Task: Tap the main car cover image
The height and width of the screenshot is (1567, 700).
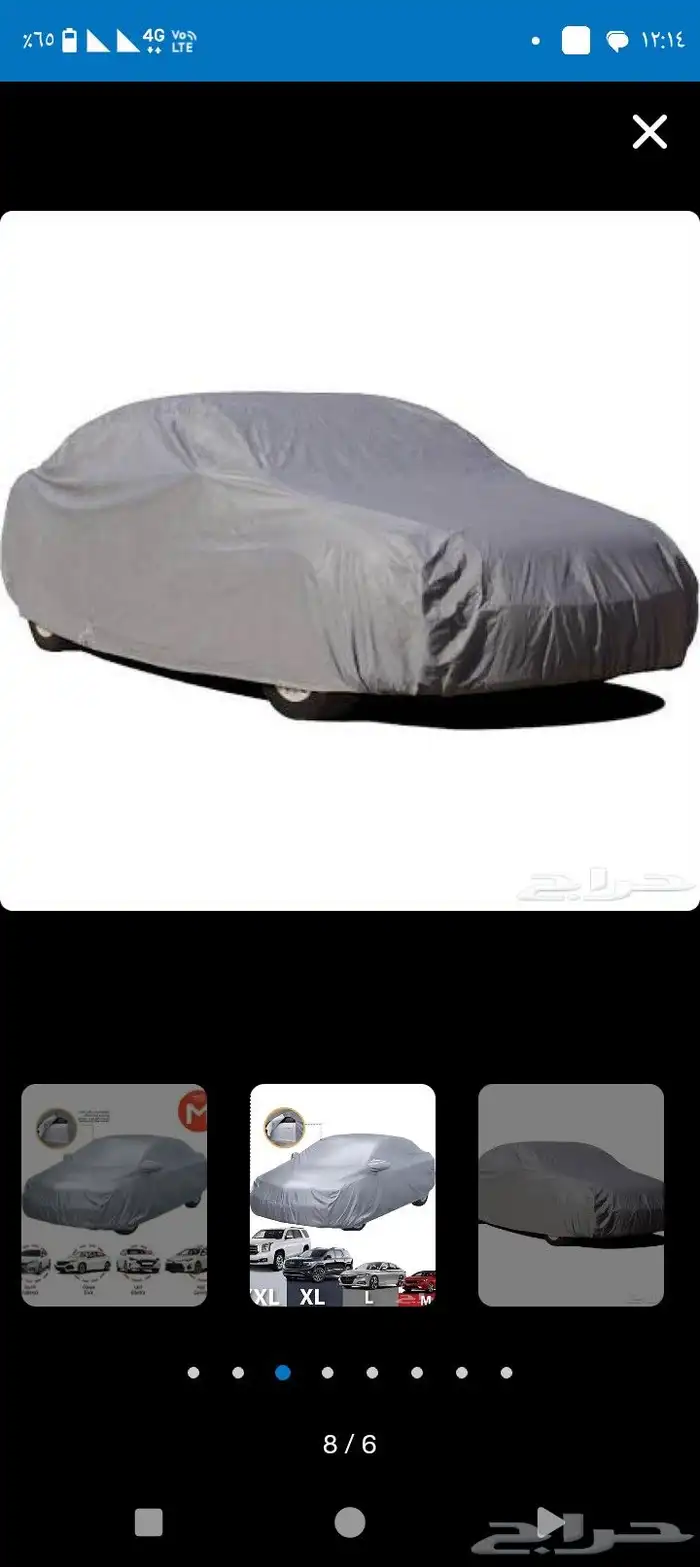Action: pyautogui.click(x=349, y=560)
